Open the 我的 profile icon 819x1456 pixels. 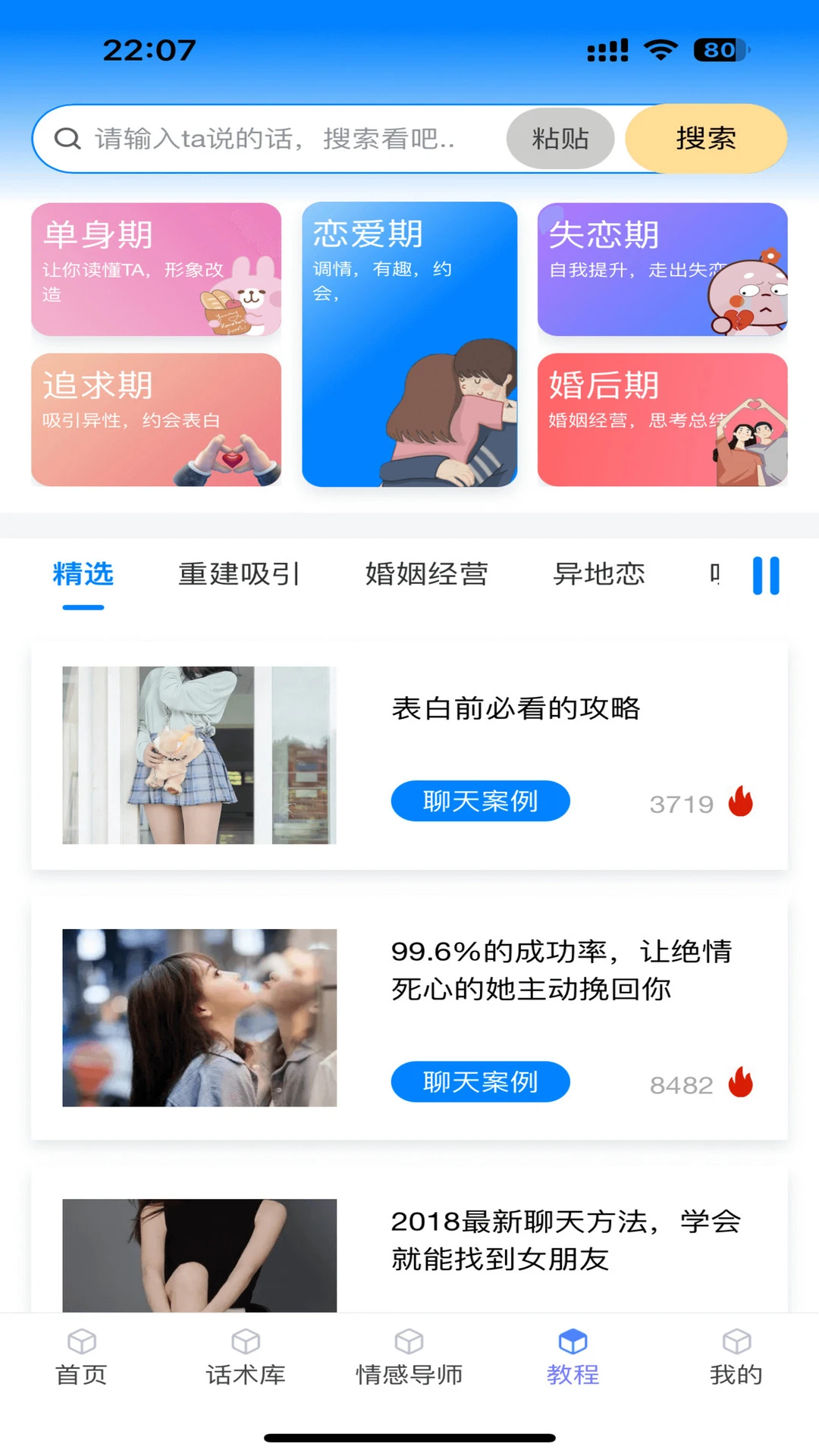pyautogui.click(x=736, y=1341)
